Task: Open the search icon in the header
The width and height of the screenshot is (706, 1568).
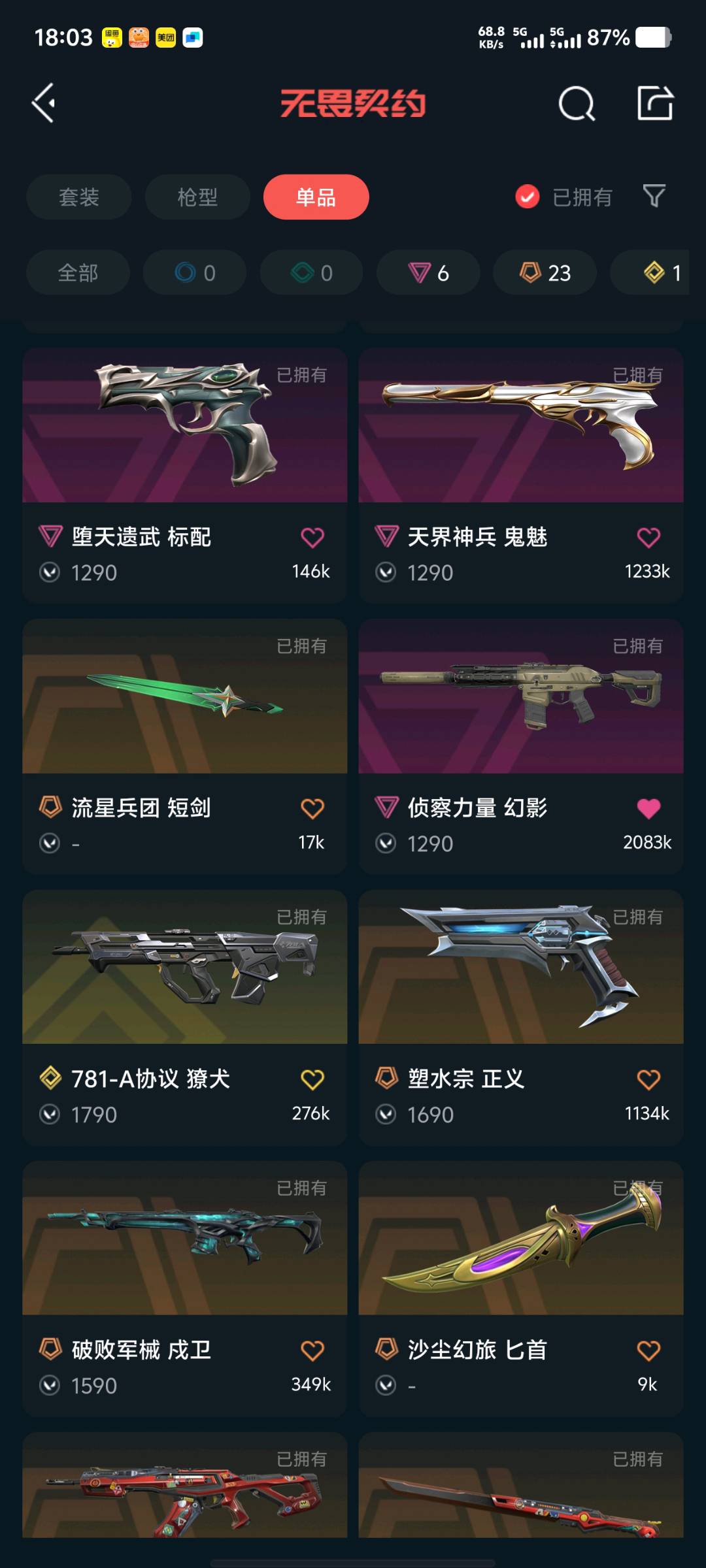Action: click(576, 103)
